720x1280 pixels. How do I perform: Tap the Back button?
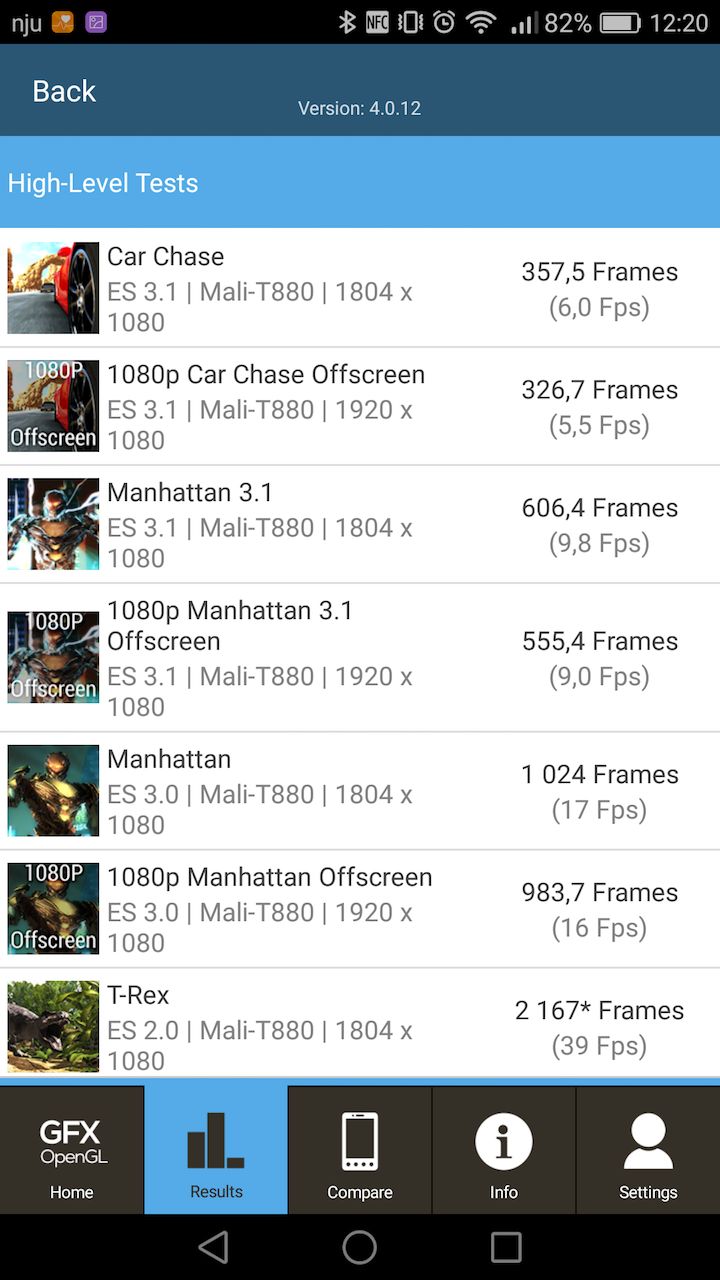pos(64,91)
